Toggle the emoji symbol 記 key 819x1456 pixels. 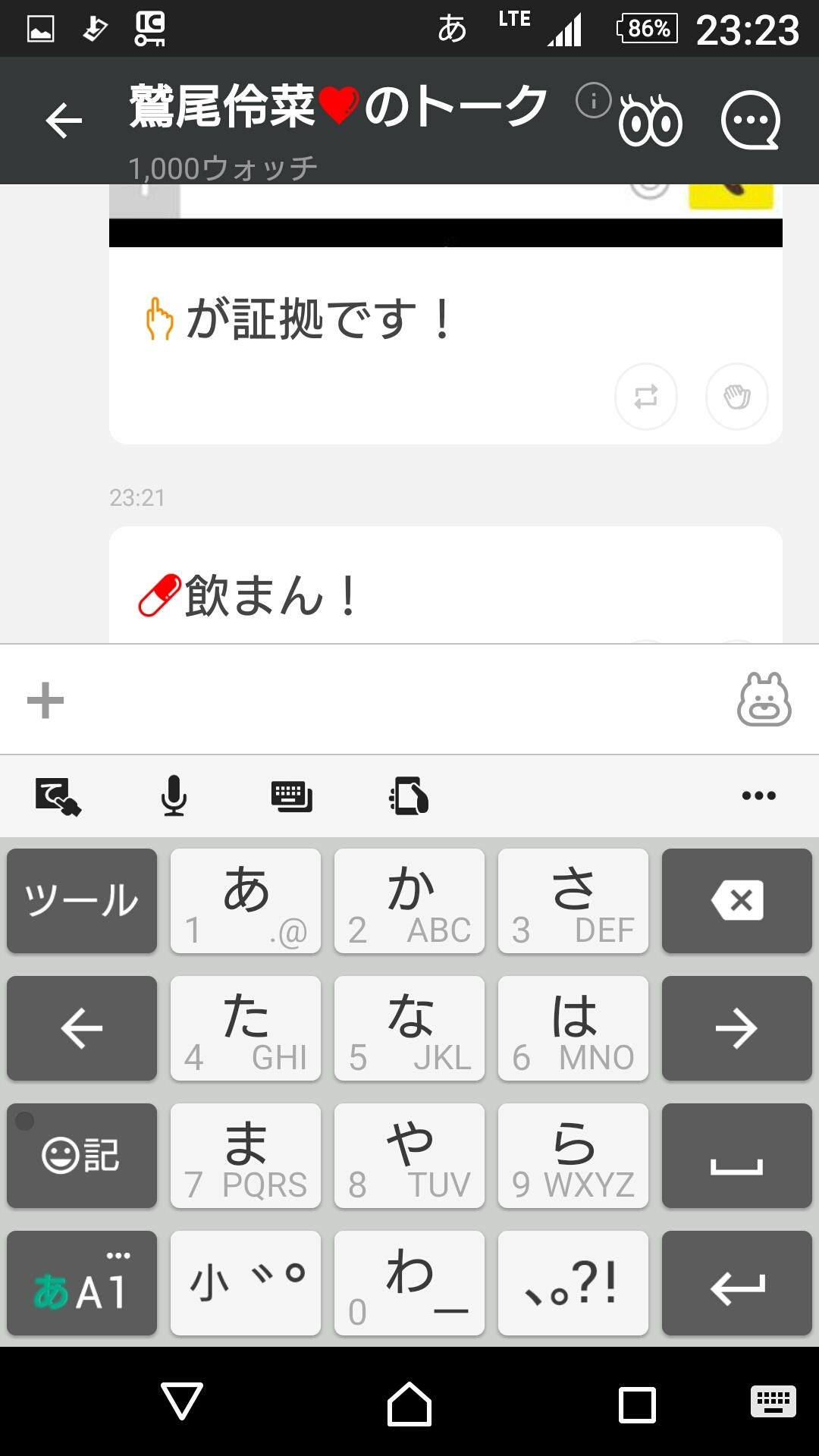tap(80, 1155)
